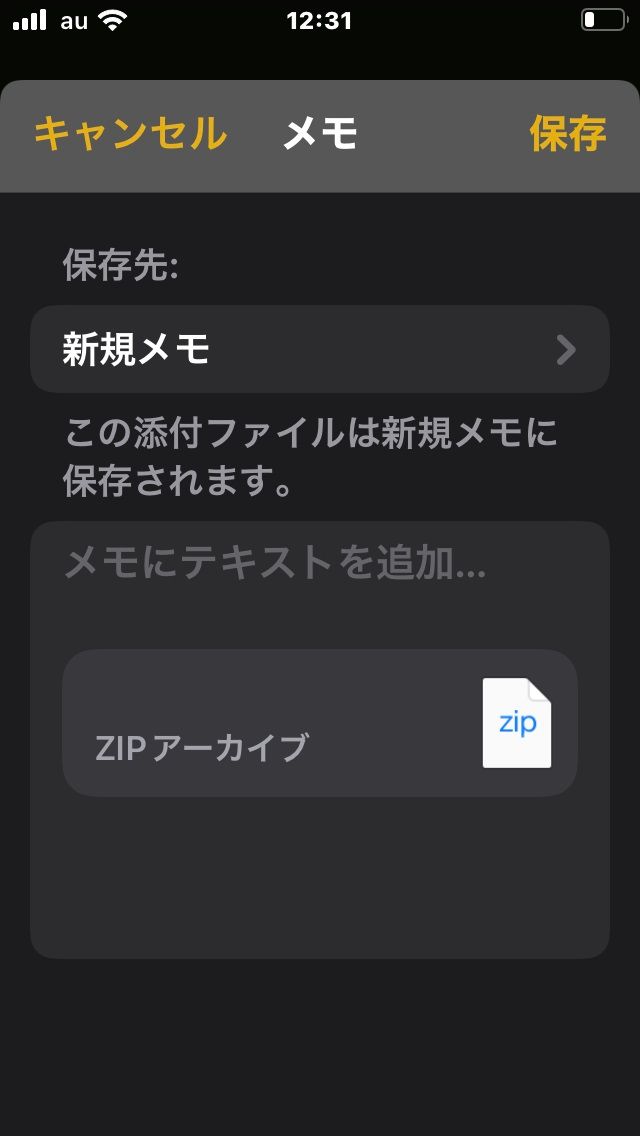Tap キャンセル to cancel saving
This screenshot has height=1136, width=640.
[x=130, y=134]
